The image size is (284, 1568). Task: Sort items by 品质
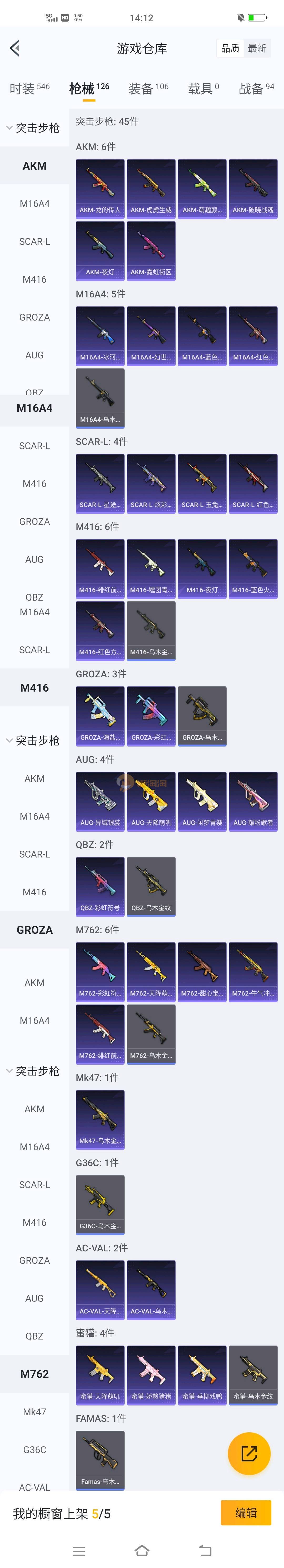click(x=230, y=48)
